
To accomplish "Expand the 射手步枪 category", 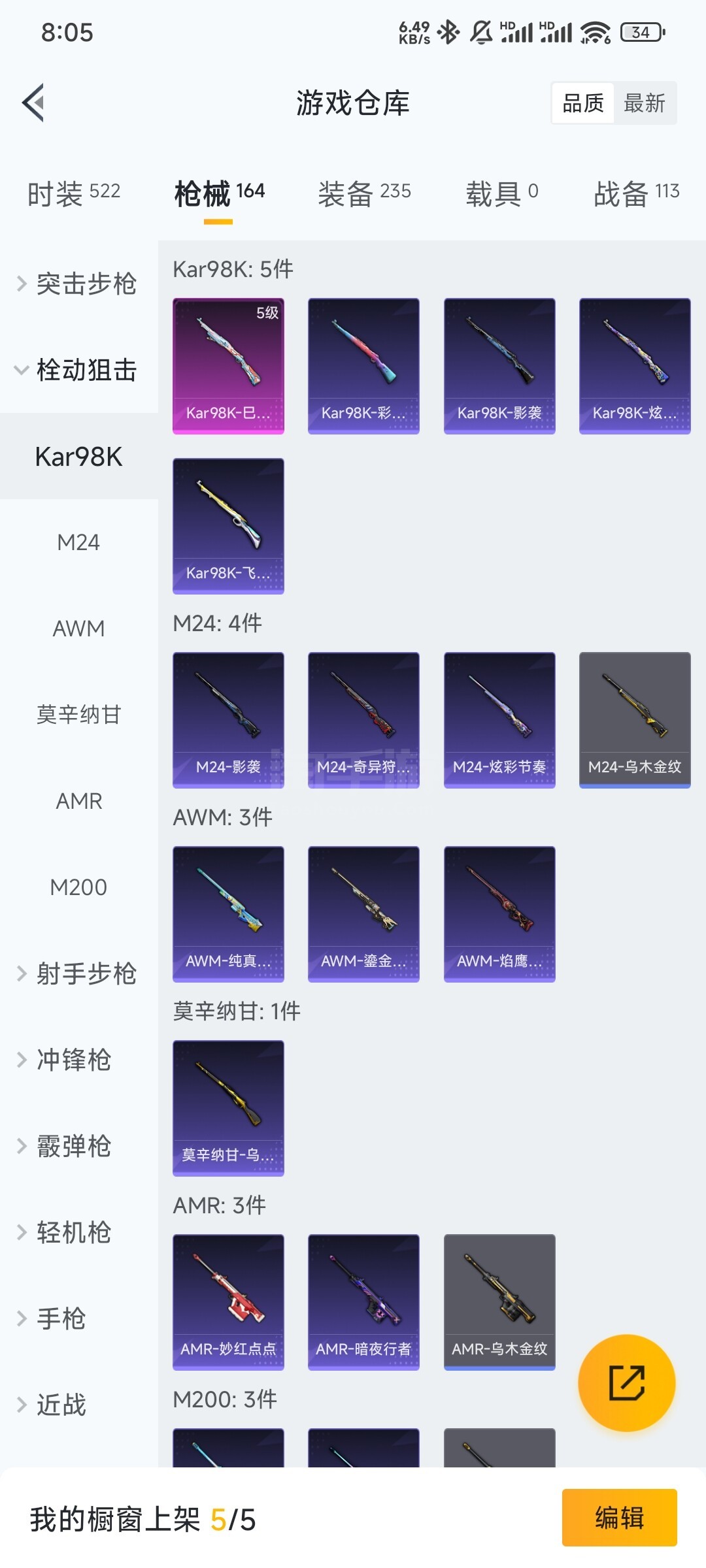I will (78, 973).
